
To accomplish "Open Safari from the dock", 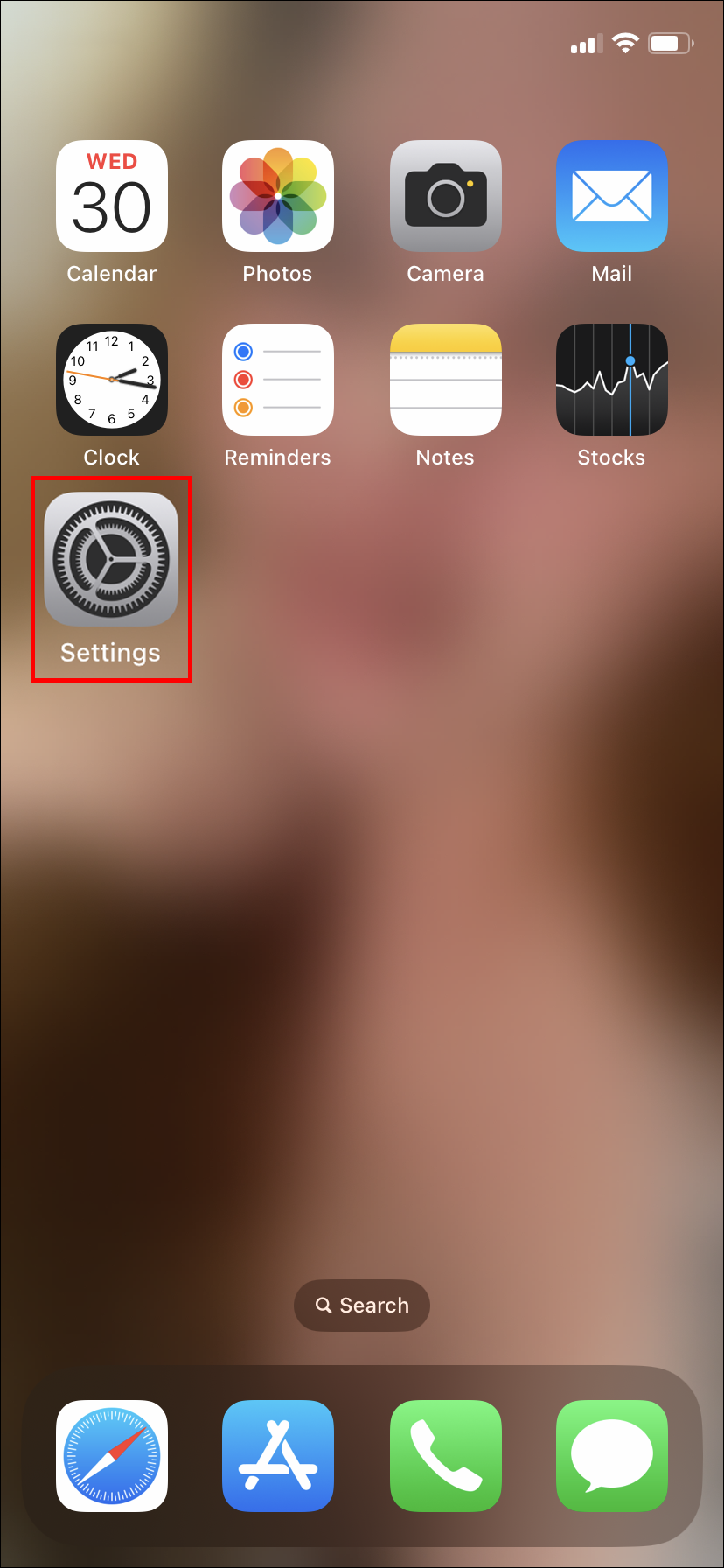I will (112, 1456).
